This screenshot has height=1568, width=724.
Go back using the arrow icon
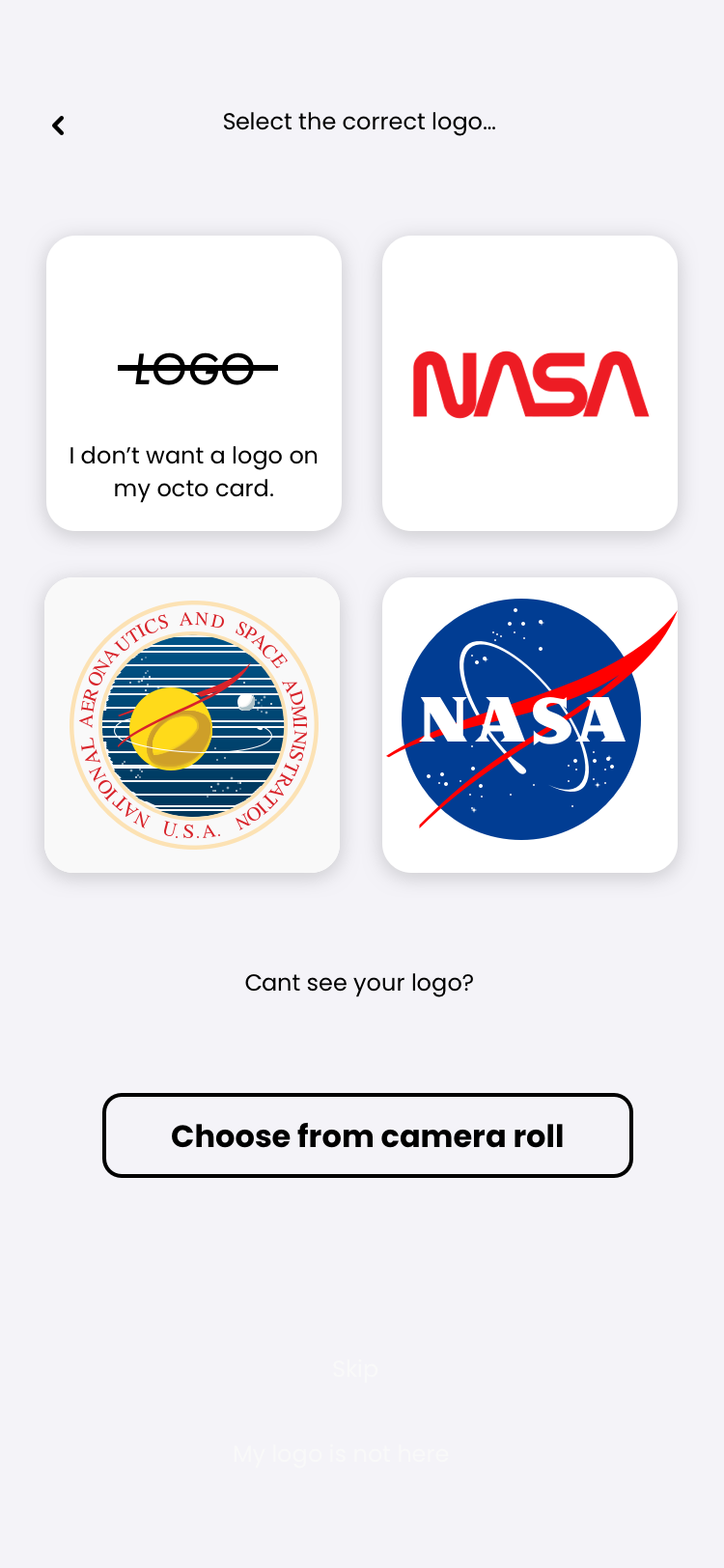58,126
